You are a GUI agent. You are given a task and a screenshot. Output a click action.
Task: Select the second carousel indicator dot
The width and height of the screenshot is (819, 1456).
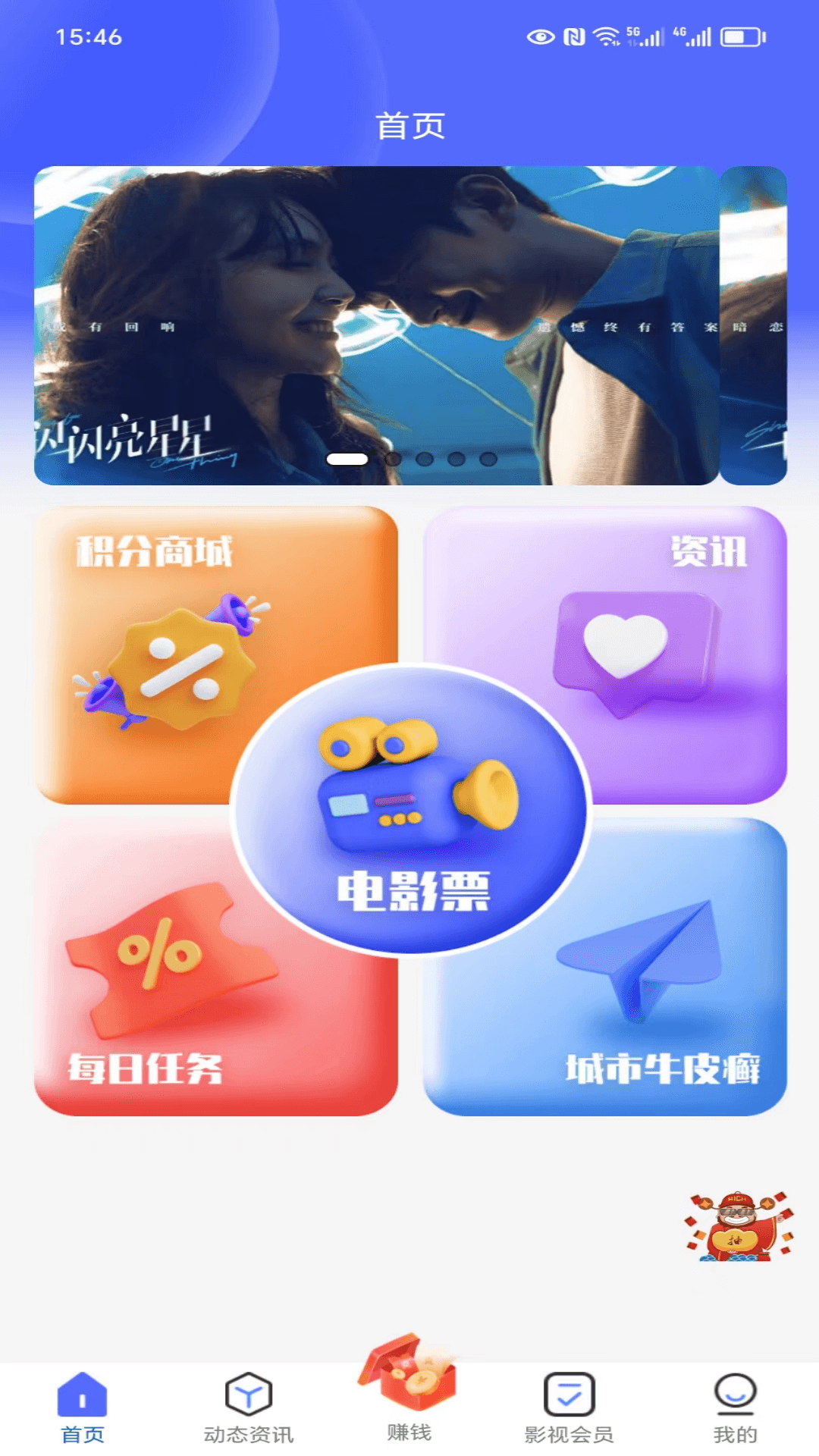pyautogui.click(x=394, y=457)
